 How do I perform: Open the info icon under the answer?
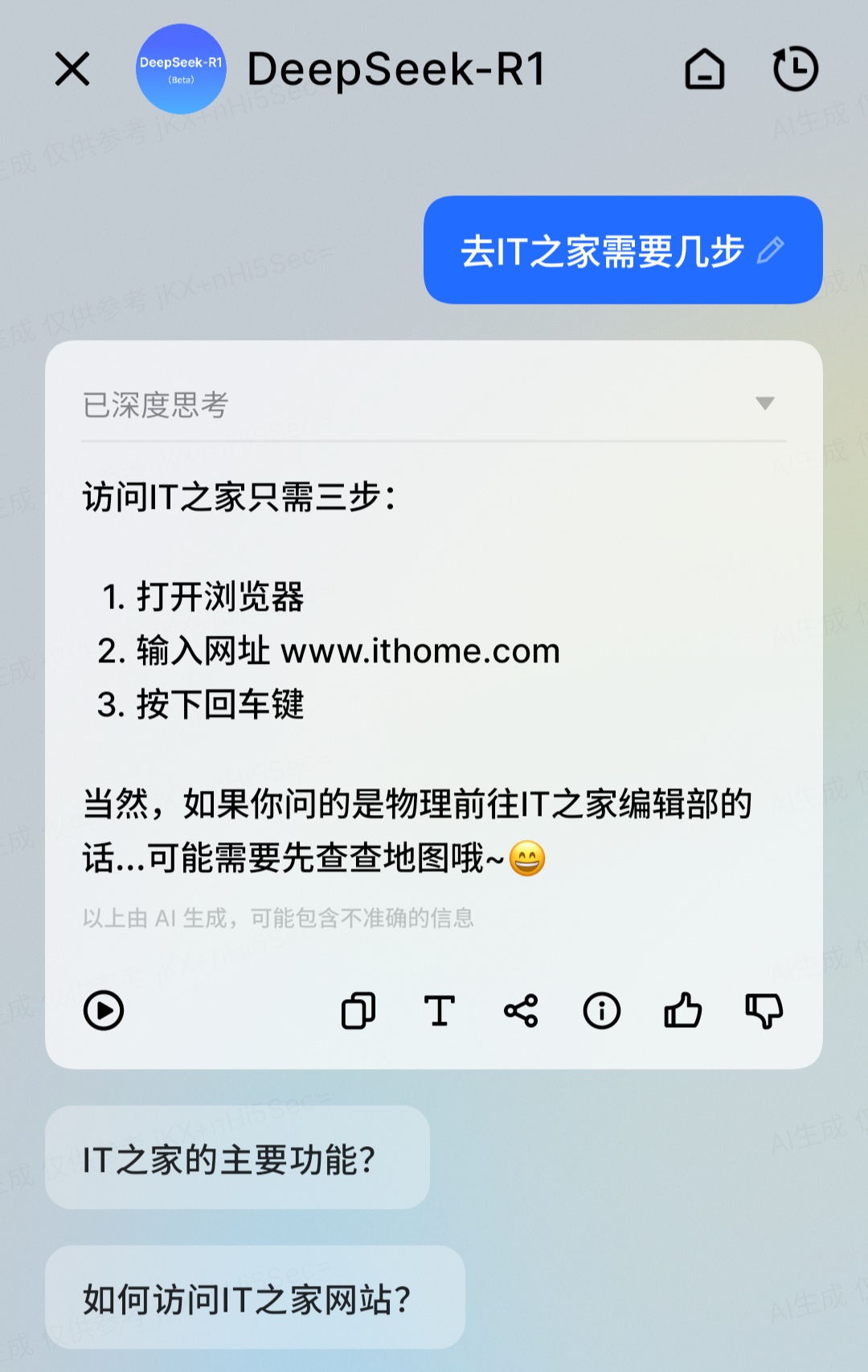[x=601, y=1010]
